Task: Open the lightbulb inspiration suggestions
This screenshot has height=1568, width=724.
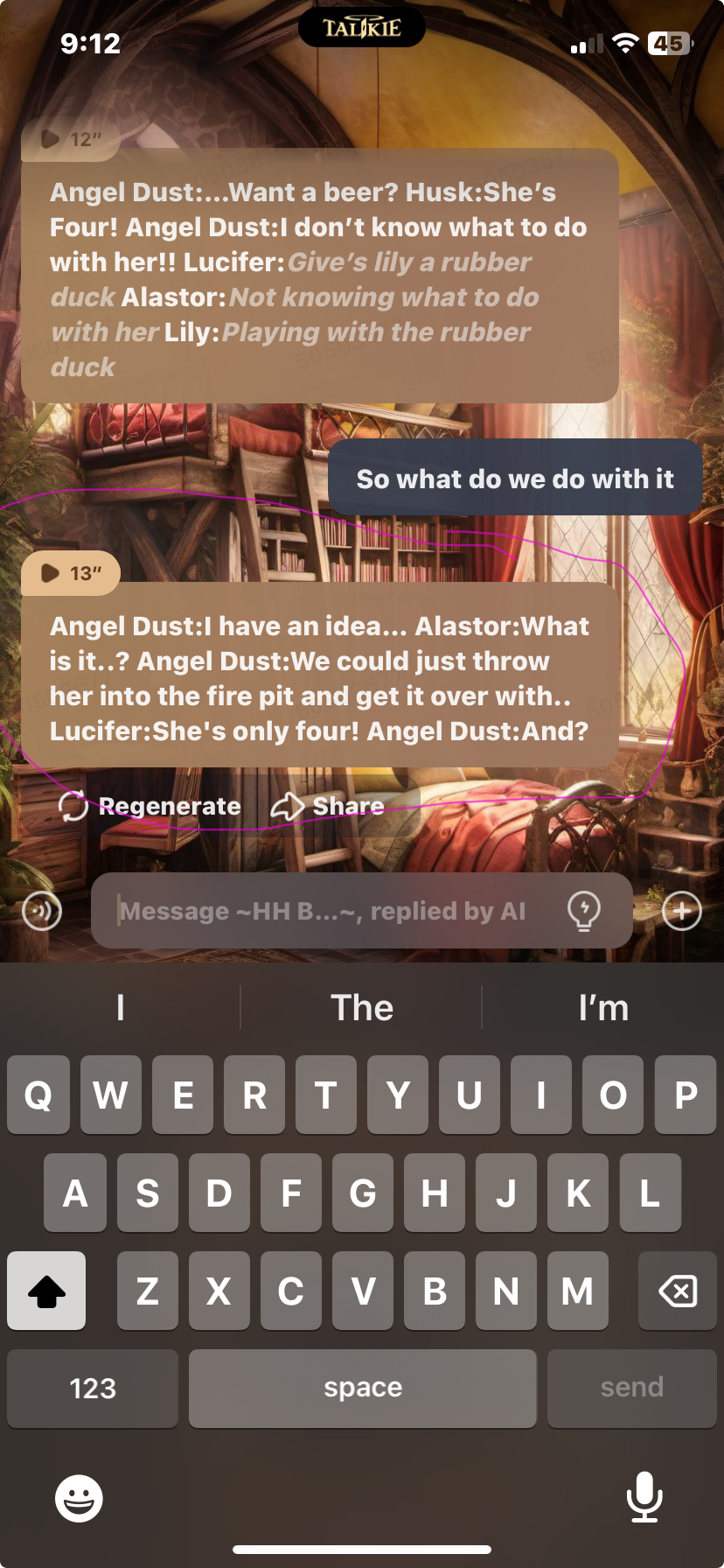Action: pos(584,911)
